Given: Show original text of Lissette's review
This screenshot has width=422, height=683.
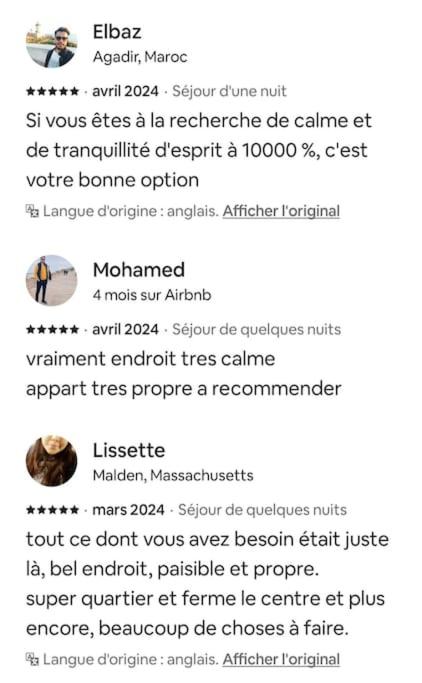Looking at the screenshot, I should pos(281,659).
